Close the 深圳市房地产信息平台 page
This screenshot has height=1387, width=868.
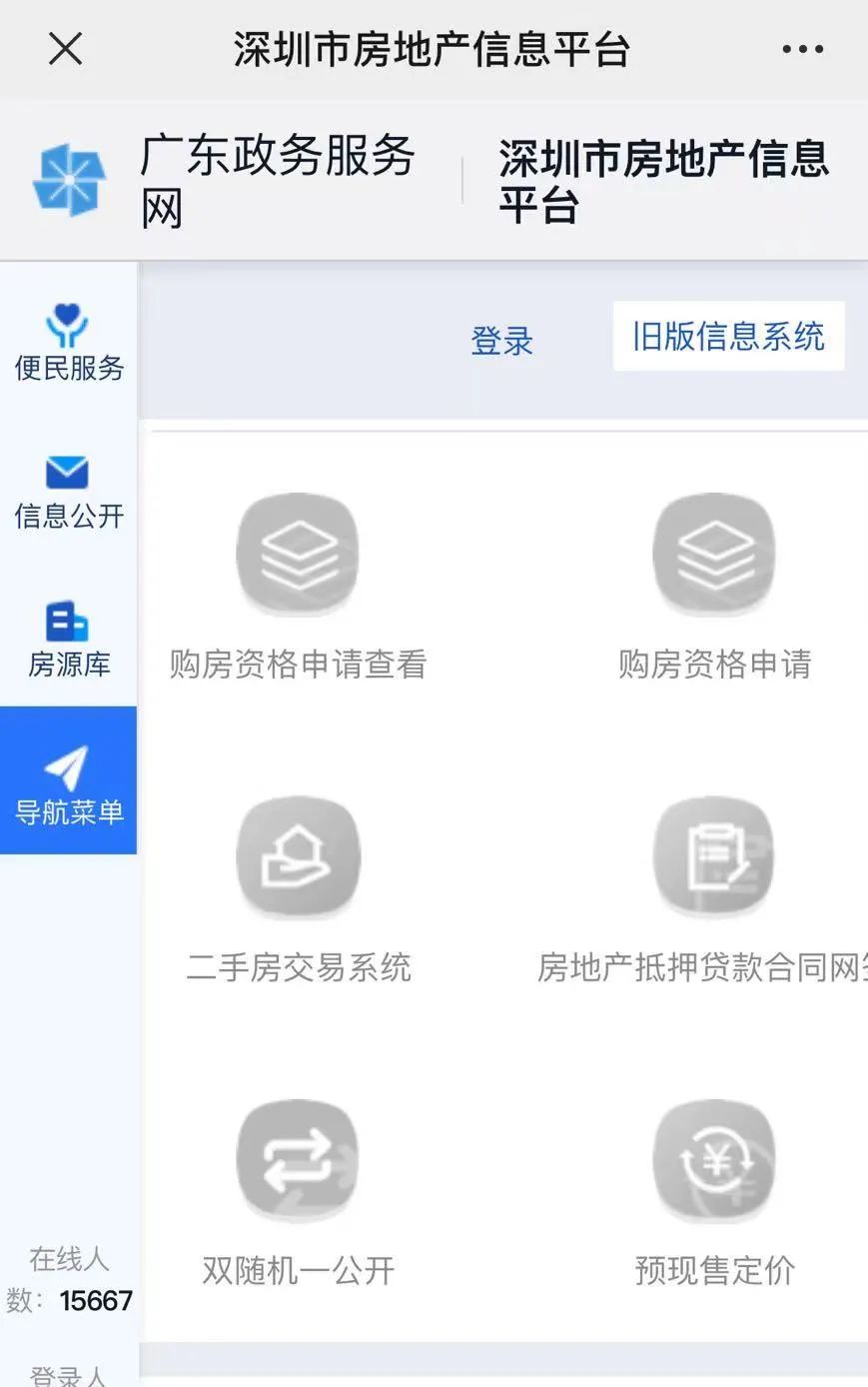click(66, 49)
